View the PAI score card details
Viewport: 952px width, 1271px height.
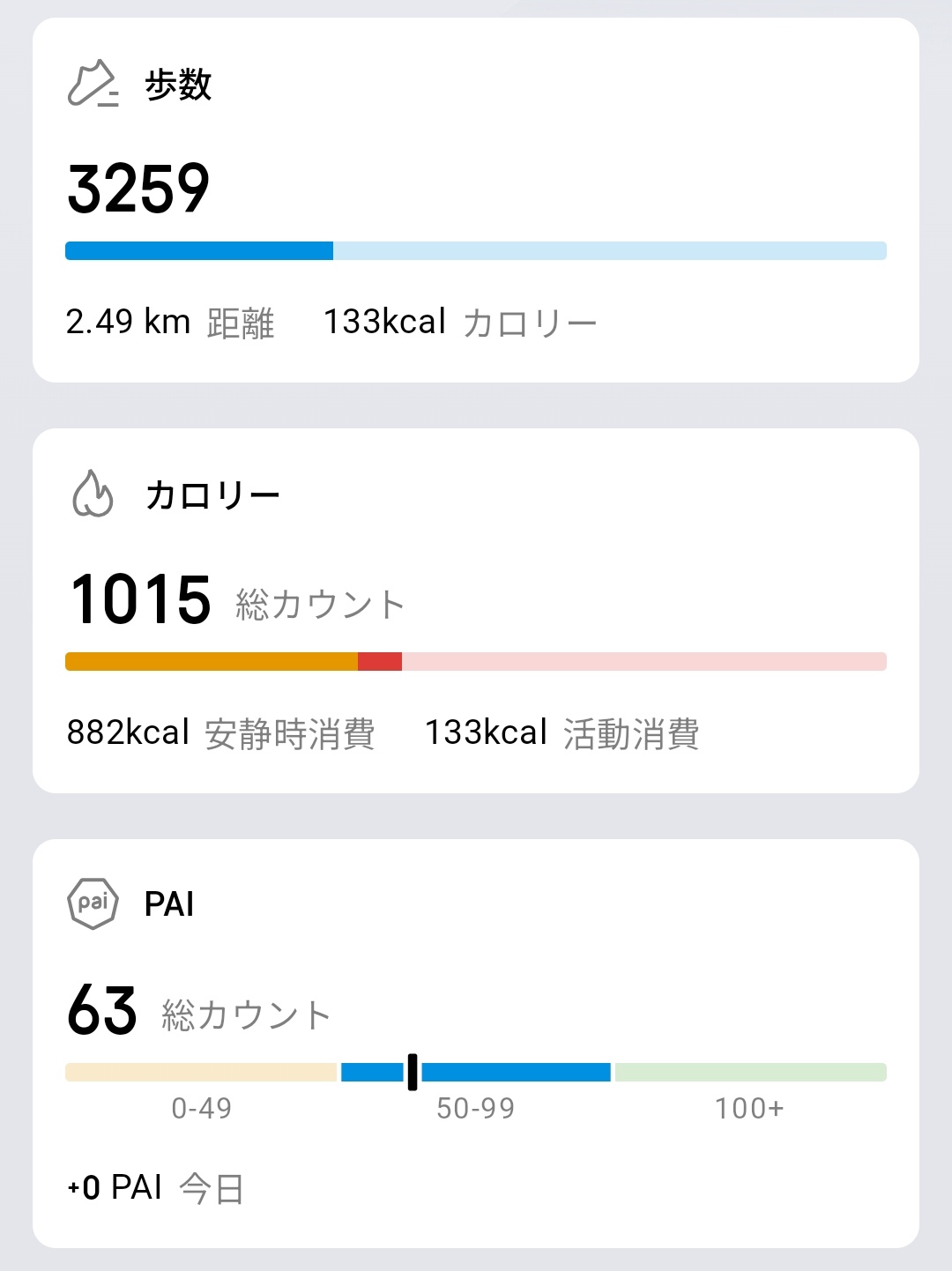pyautogui.click(x=476, y=1042)
